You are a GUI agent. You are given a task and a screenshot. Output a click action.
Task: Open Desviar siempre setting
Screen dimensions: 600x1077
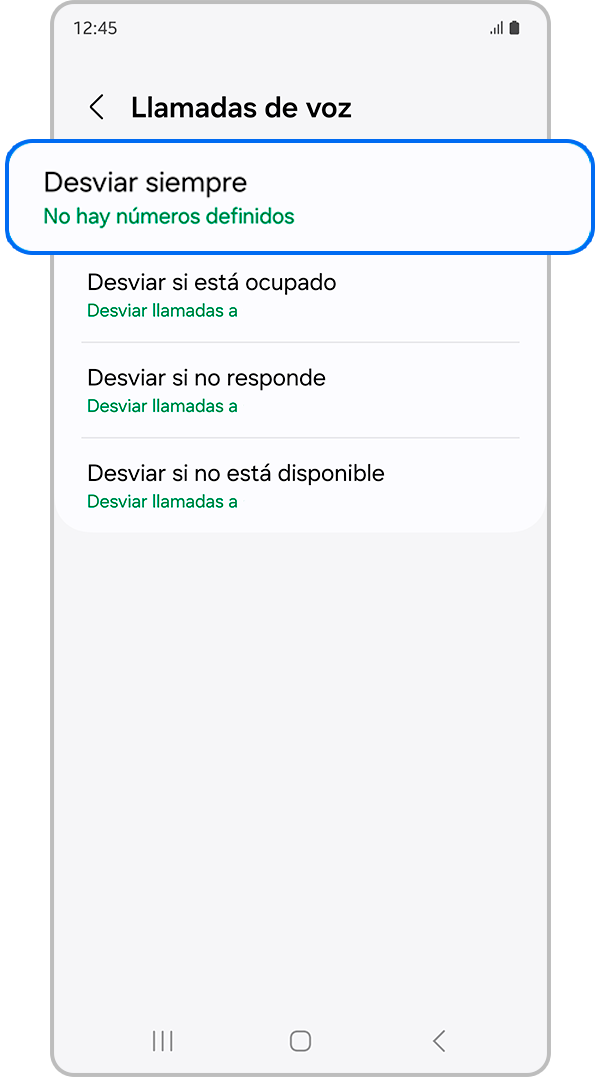pos(296,197)
